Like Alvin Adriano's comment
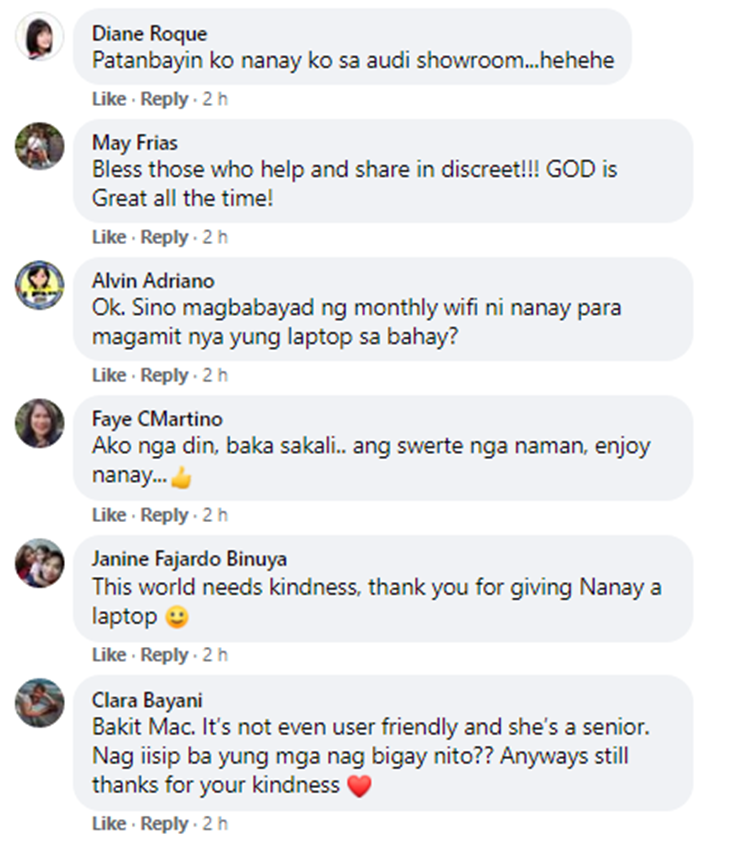Viewport: 750px width, 844px height. pyautogui.click(x=108, y=375)
